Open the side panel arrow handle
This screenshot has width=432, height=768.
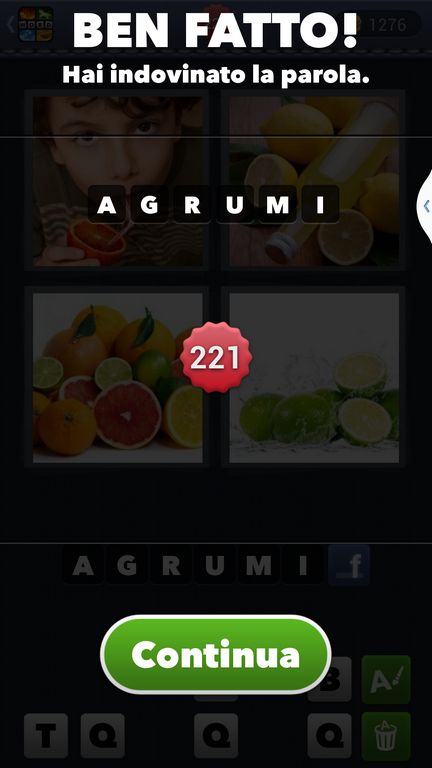pyautogui.click(x=425, y=206)
